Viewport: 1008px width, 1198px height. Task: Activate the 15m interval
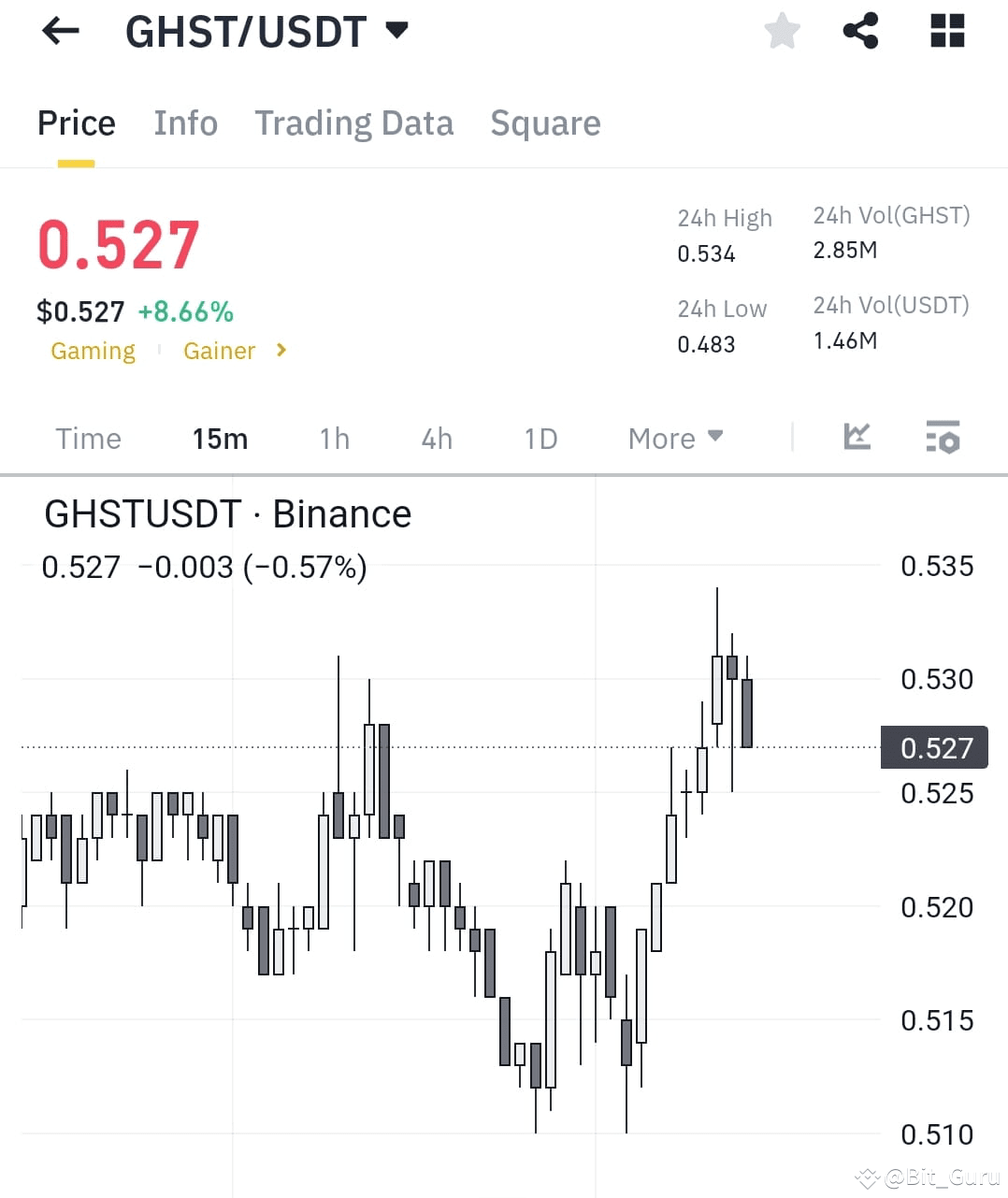pos(220,438)
